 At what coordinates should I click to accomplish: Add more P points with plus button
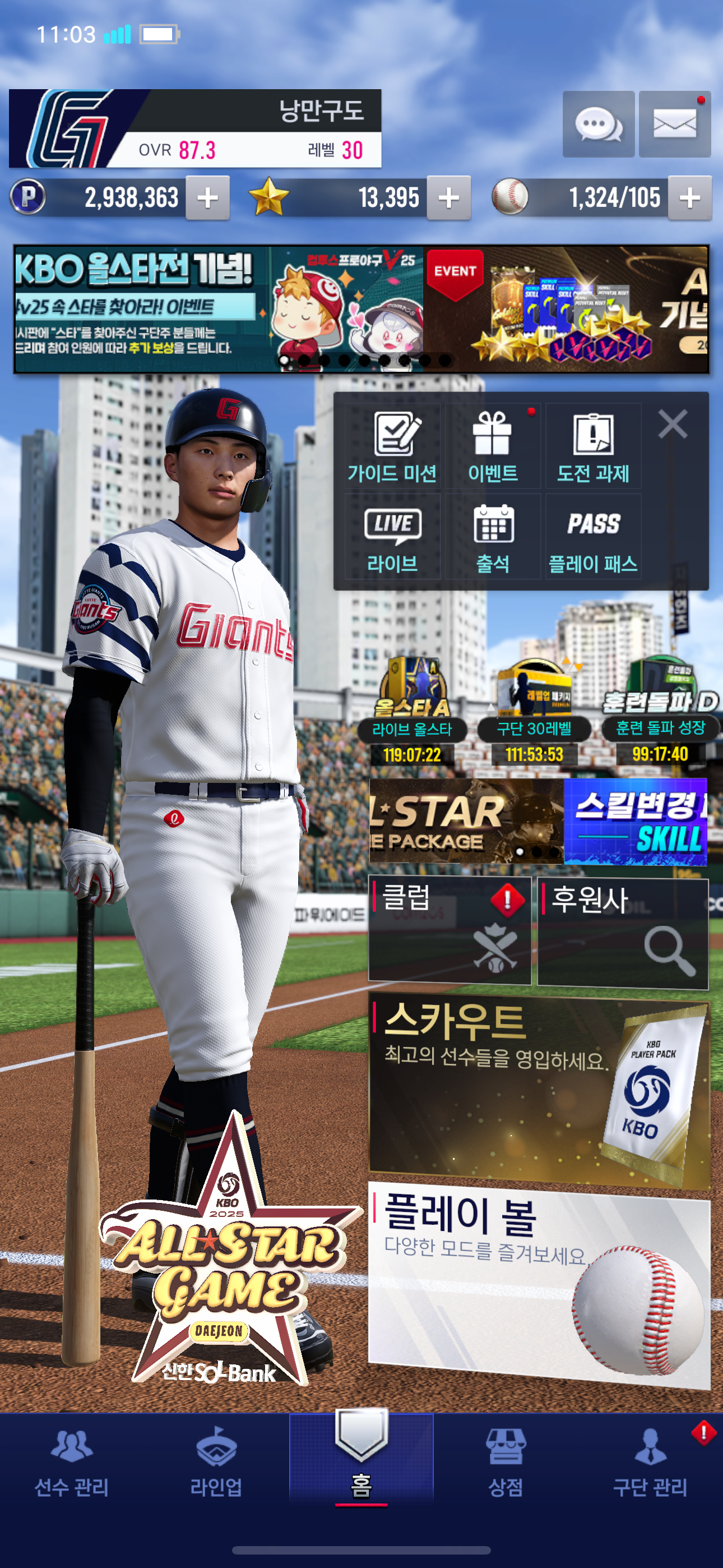(x=207, y=197)
